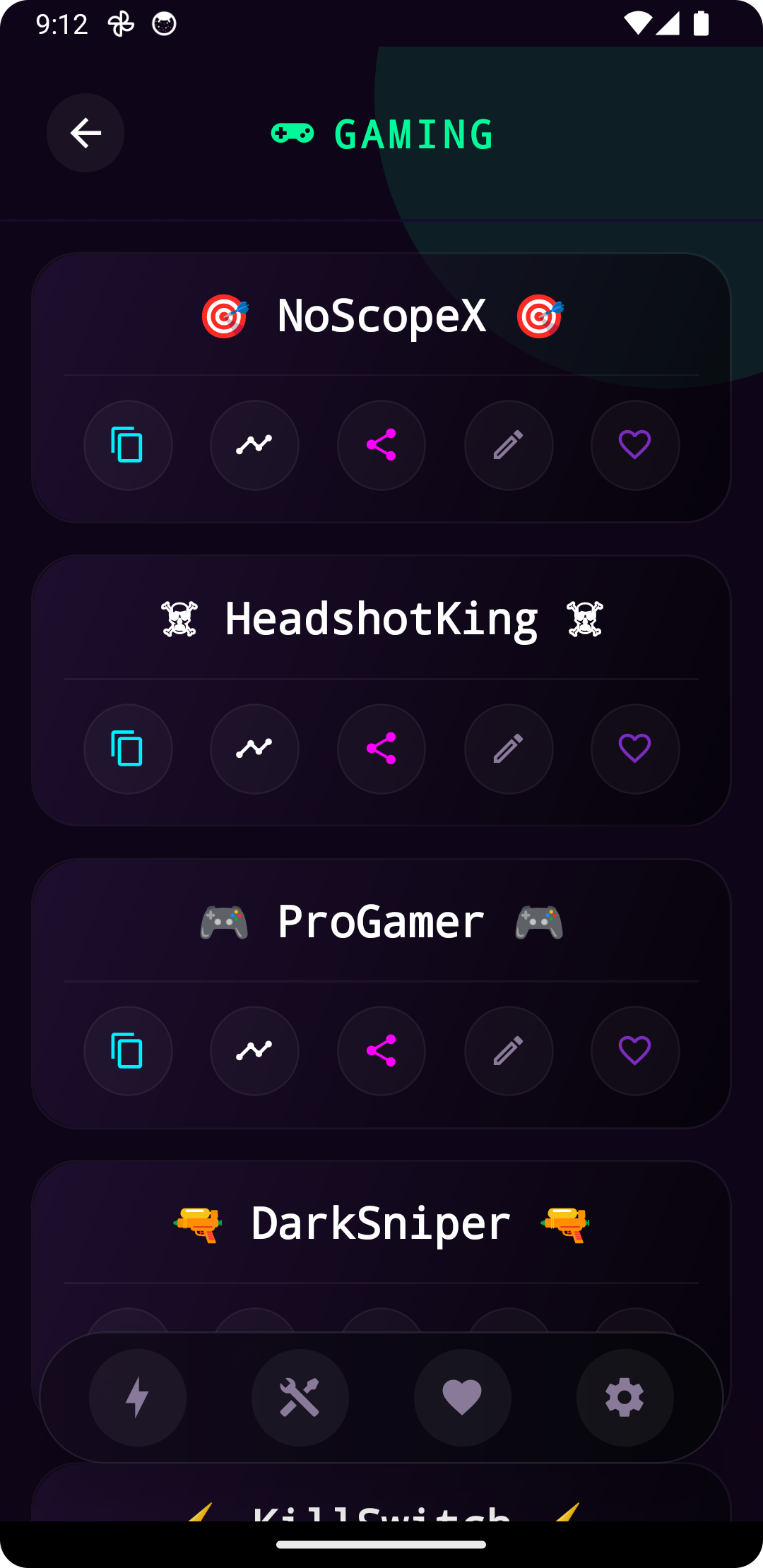The height and width of the screenshot is (1568, 763).
Task: Share the NoScopeX nickname
Action: 381,445
